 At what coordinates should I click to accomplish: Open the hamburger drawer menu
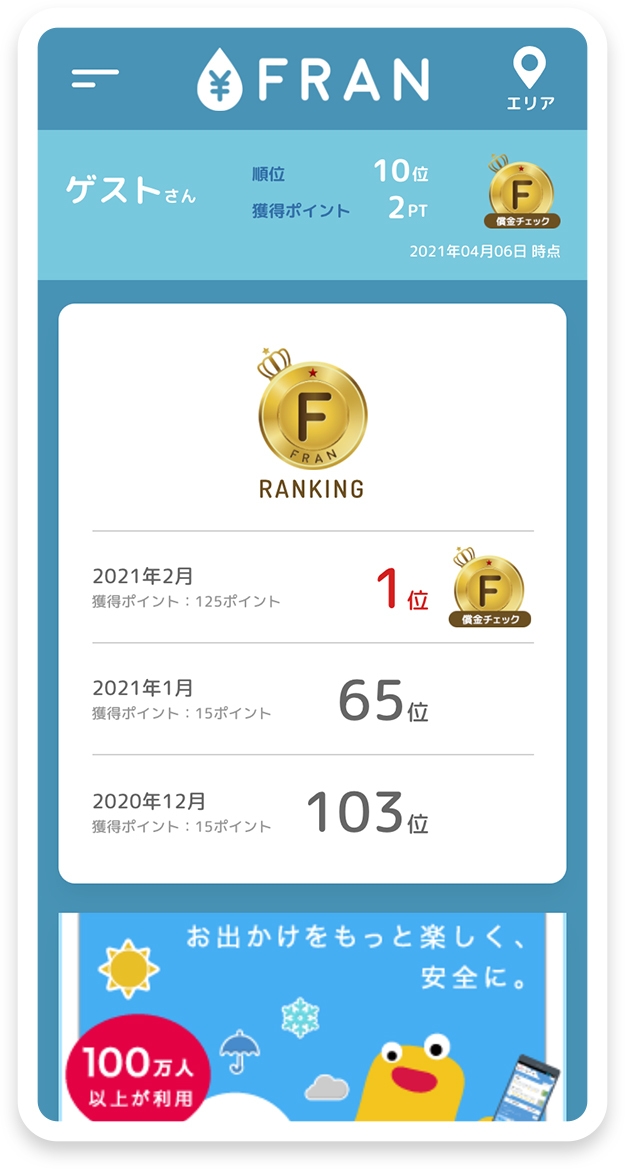[95, 78]
